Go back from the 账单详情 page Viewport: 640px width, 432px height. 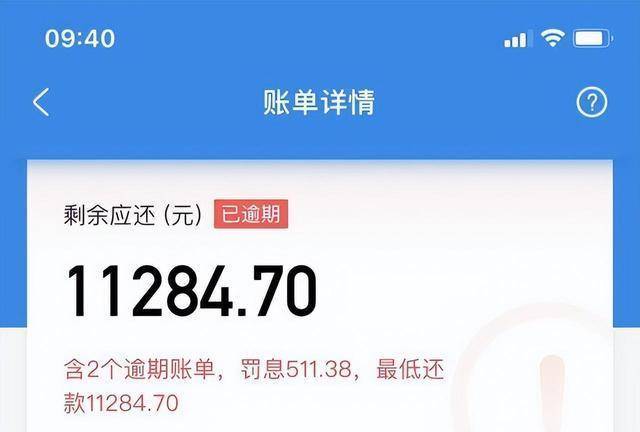pos(41,102)
